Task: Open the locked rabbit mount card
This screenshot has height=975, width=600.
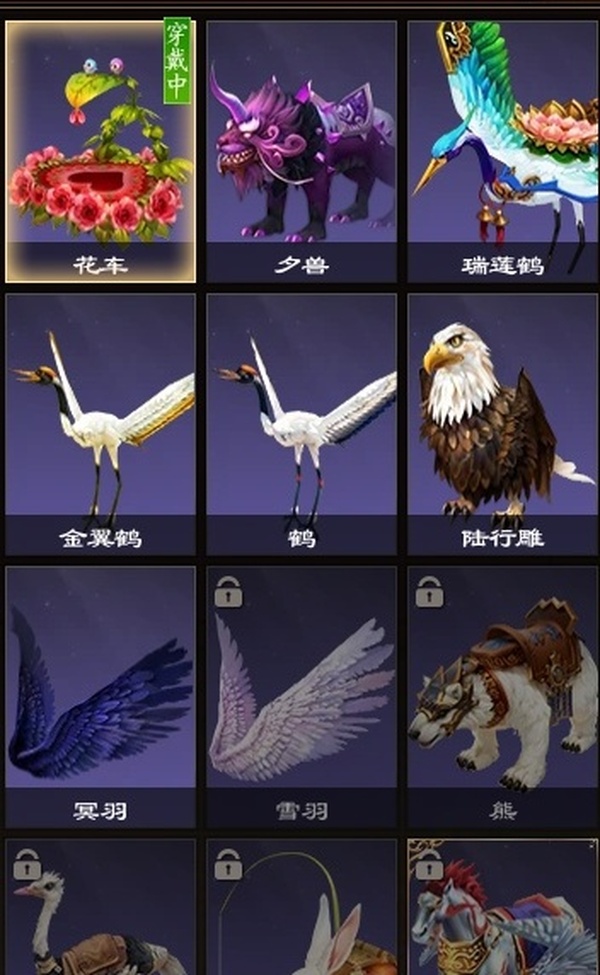Action: (x=301, y=908)
